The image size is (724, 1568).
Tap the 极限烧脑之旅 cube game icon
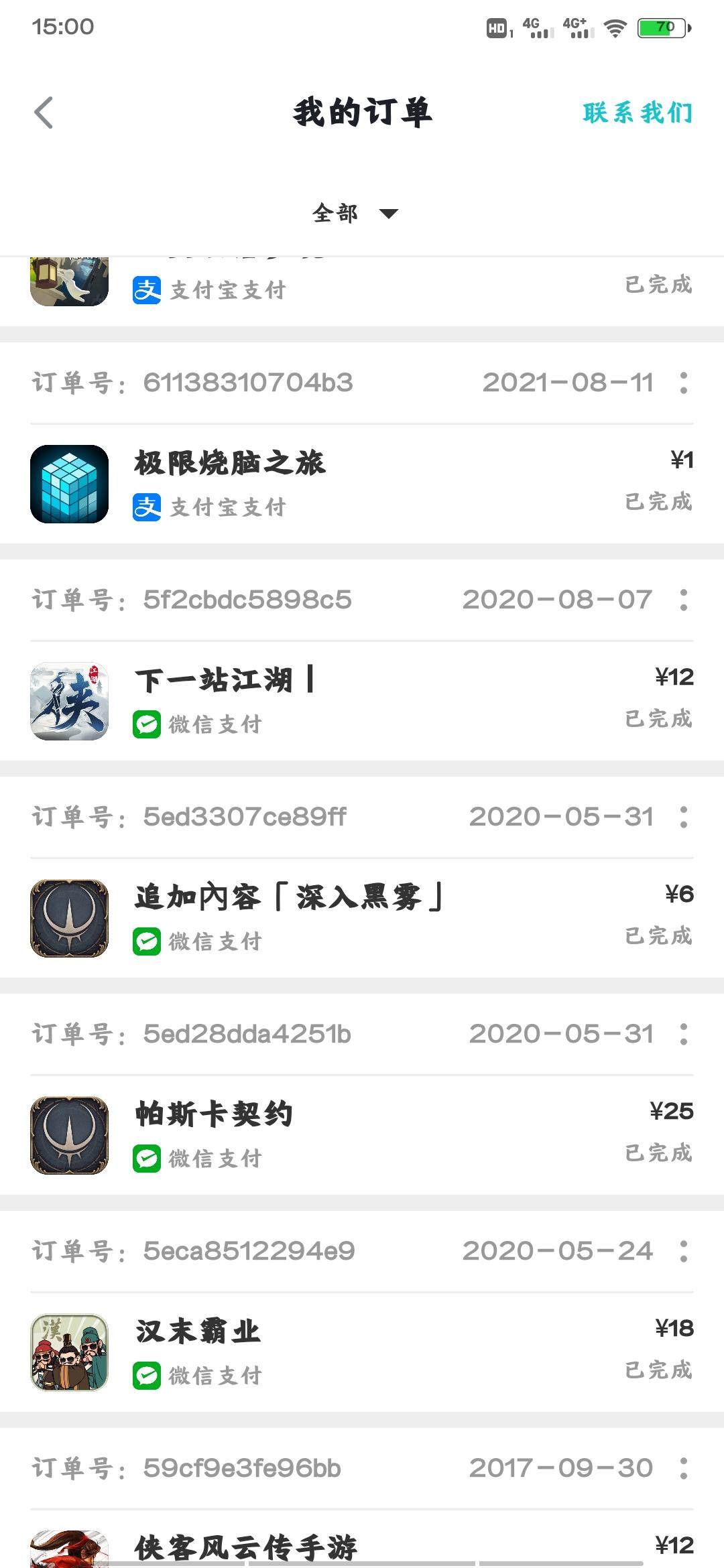coord(70,484)
